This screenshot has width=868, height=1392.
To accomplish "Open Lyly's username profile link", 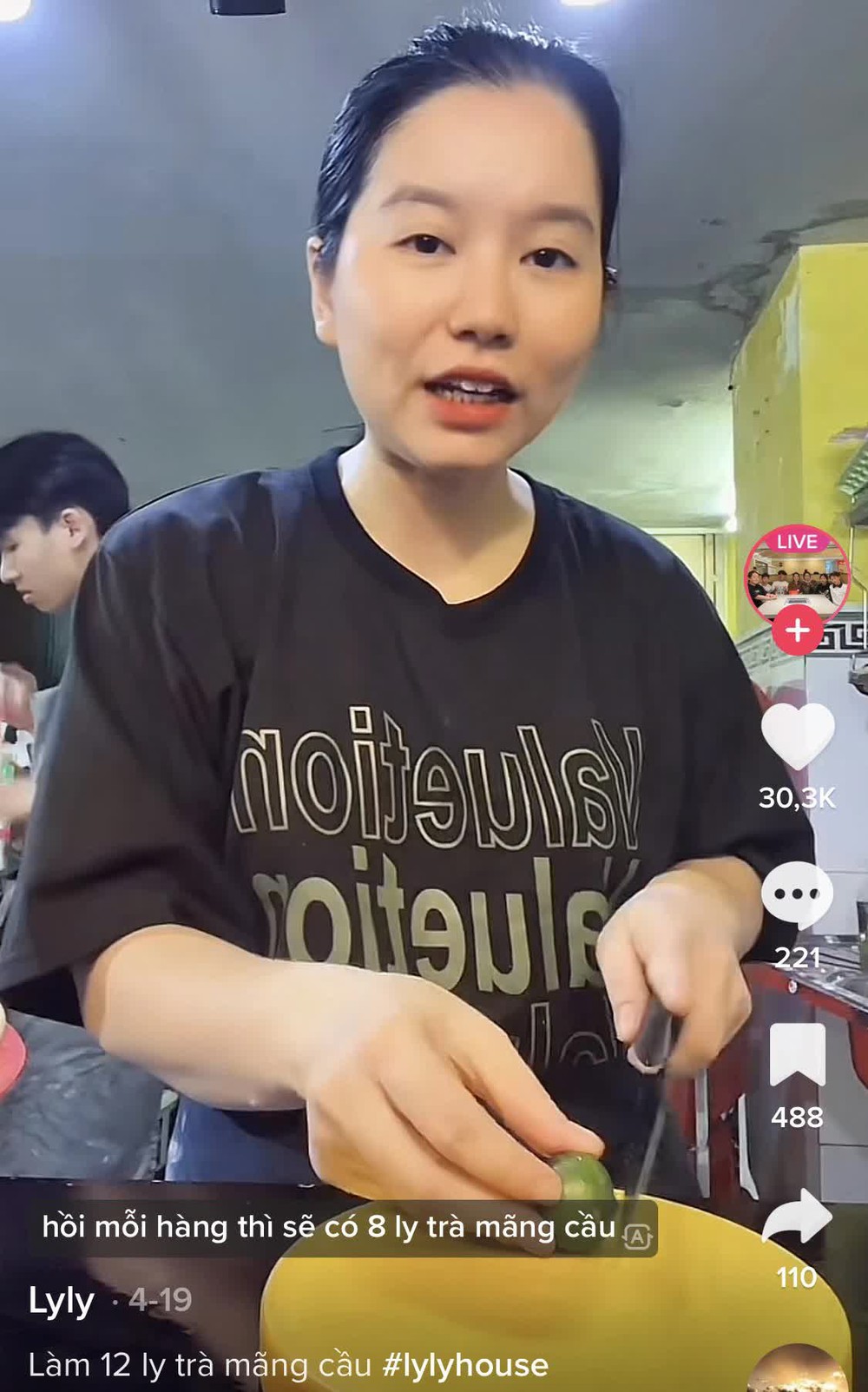I will [62, 1301].
